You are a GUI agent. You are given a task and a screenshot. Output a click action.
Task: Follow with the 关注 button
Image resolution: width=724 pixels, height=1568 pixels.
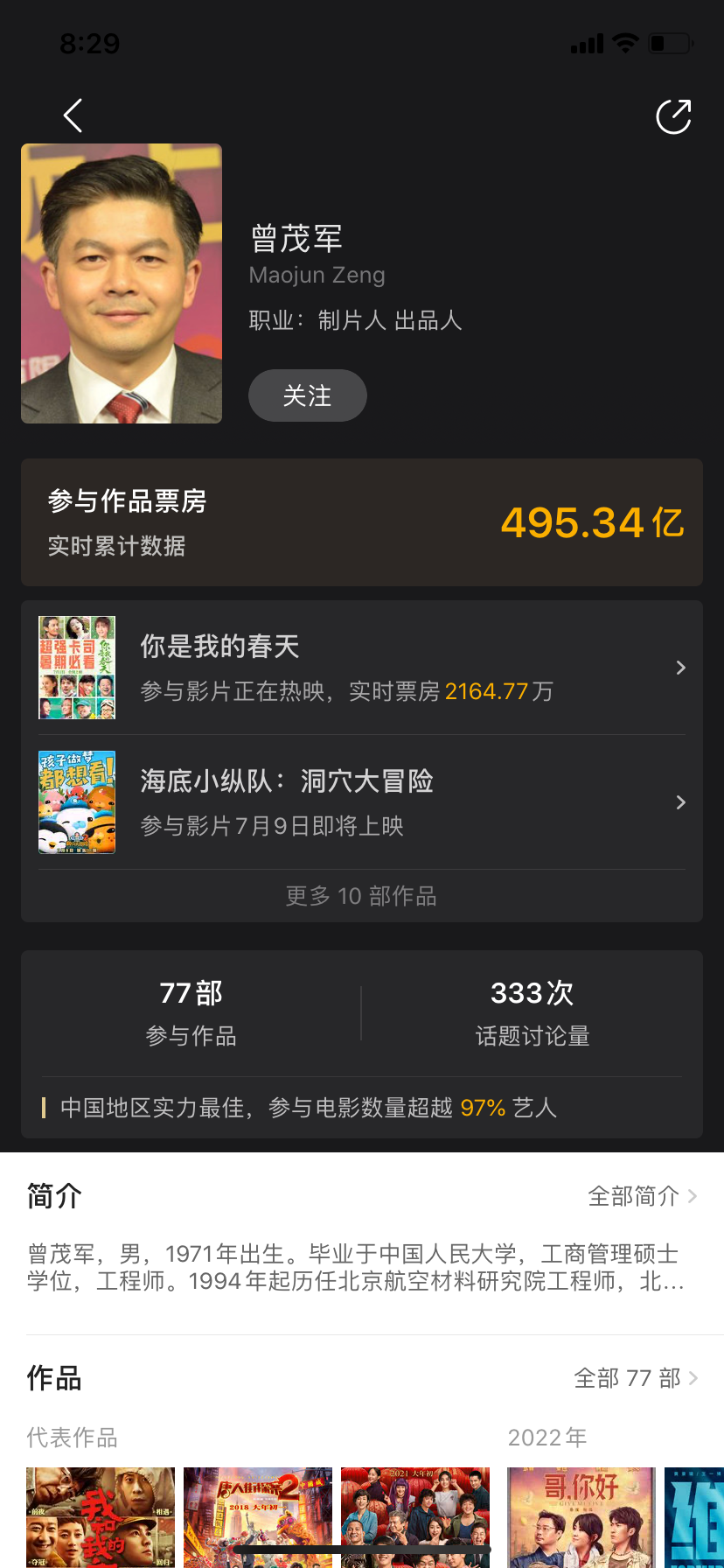pos(307,395)
